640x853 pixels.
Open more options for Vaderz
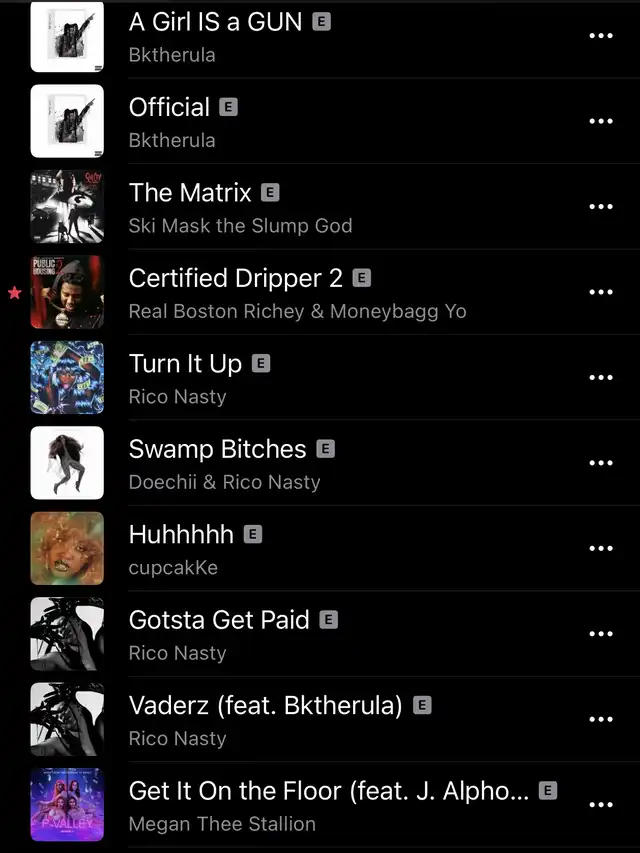(601, 720)
